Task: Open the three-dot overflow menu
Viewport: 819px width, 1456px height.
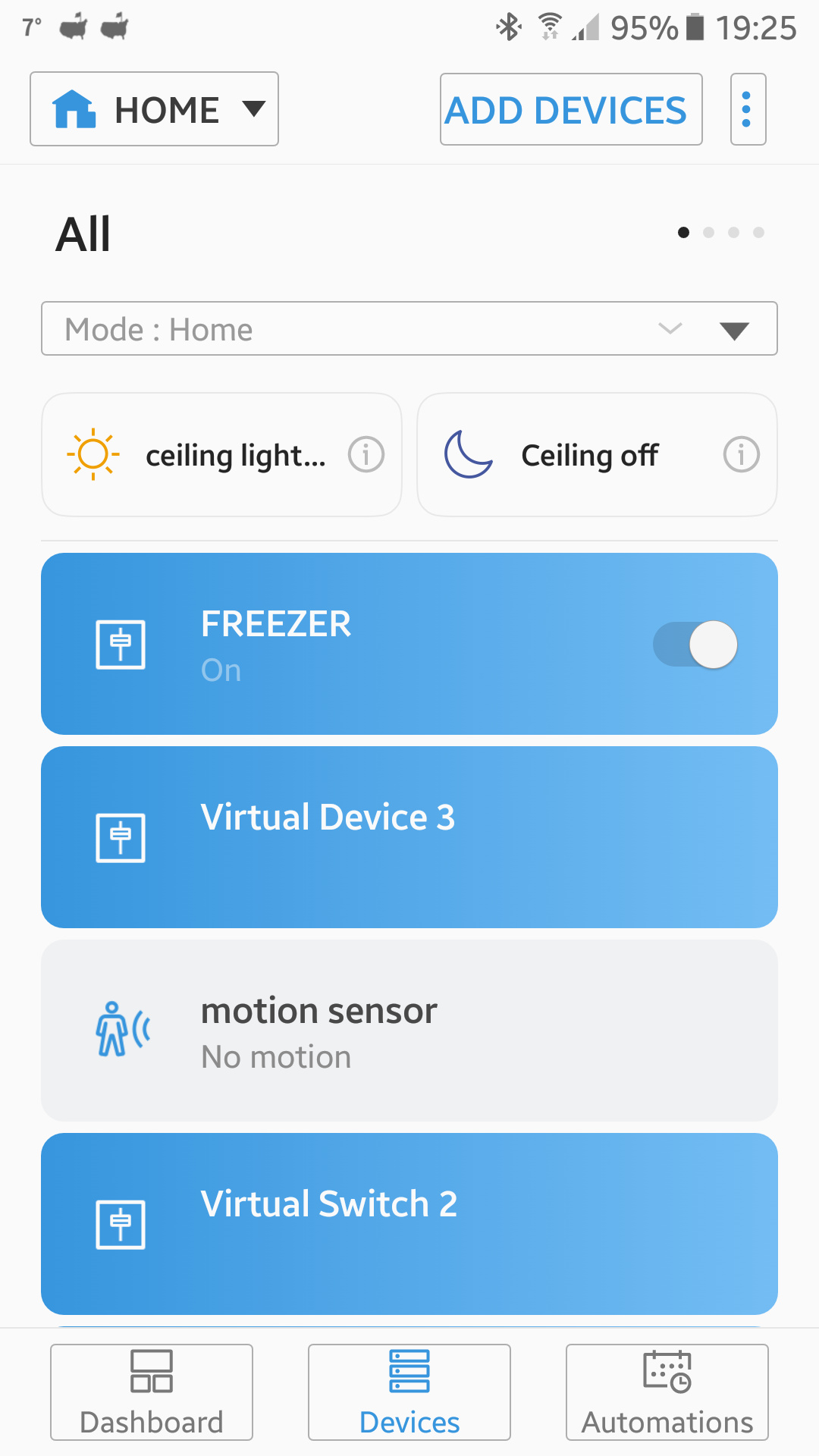Action: point(748,109)
